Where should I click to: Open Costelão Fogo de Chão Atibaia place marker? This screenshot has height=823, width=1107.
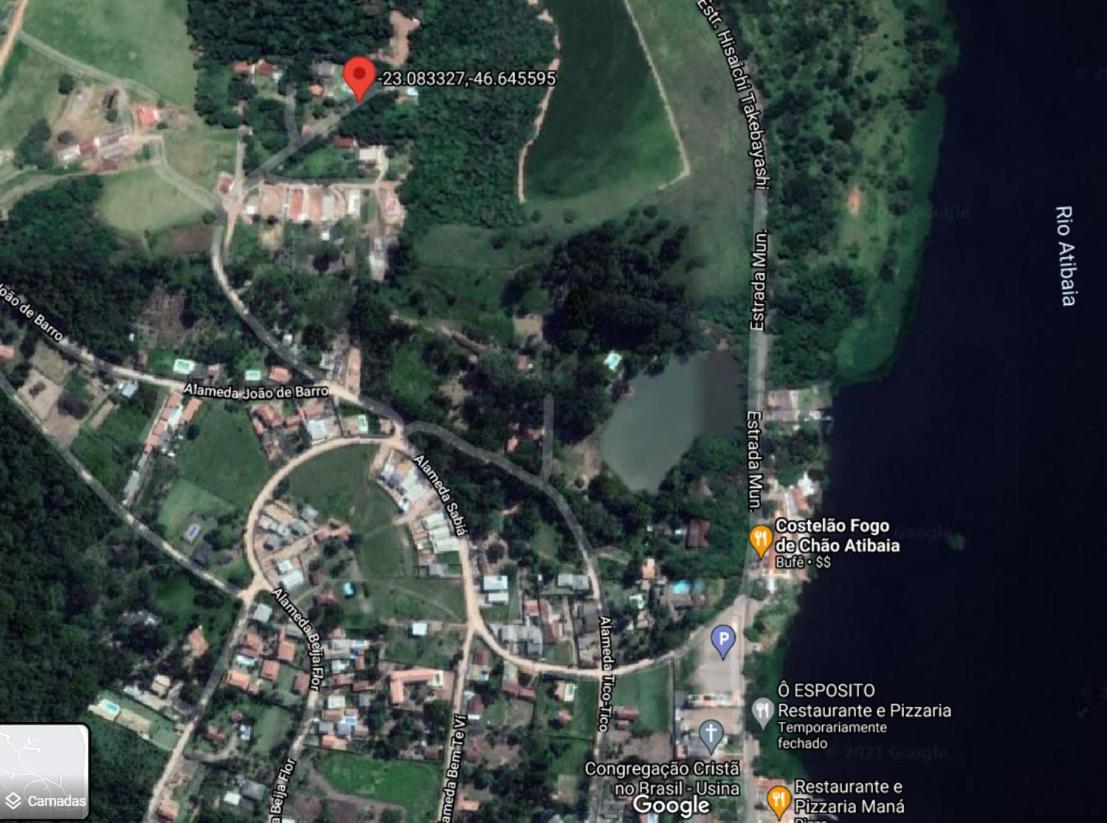761,541
